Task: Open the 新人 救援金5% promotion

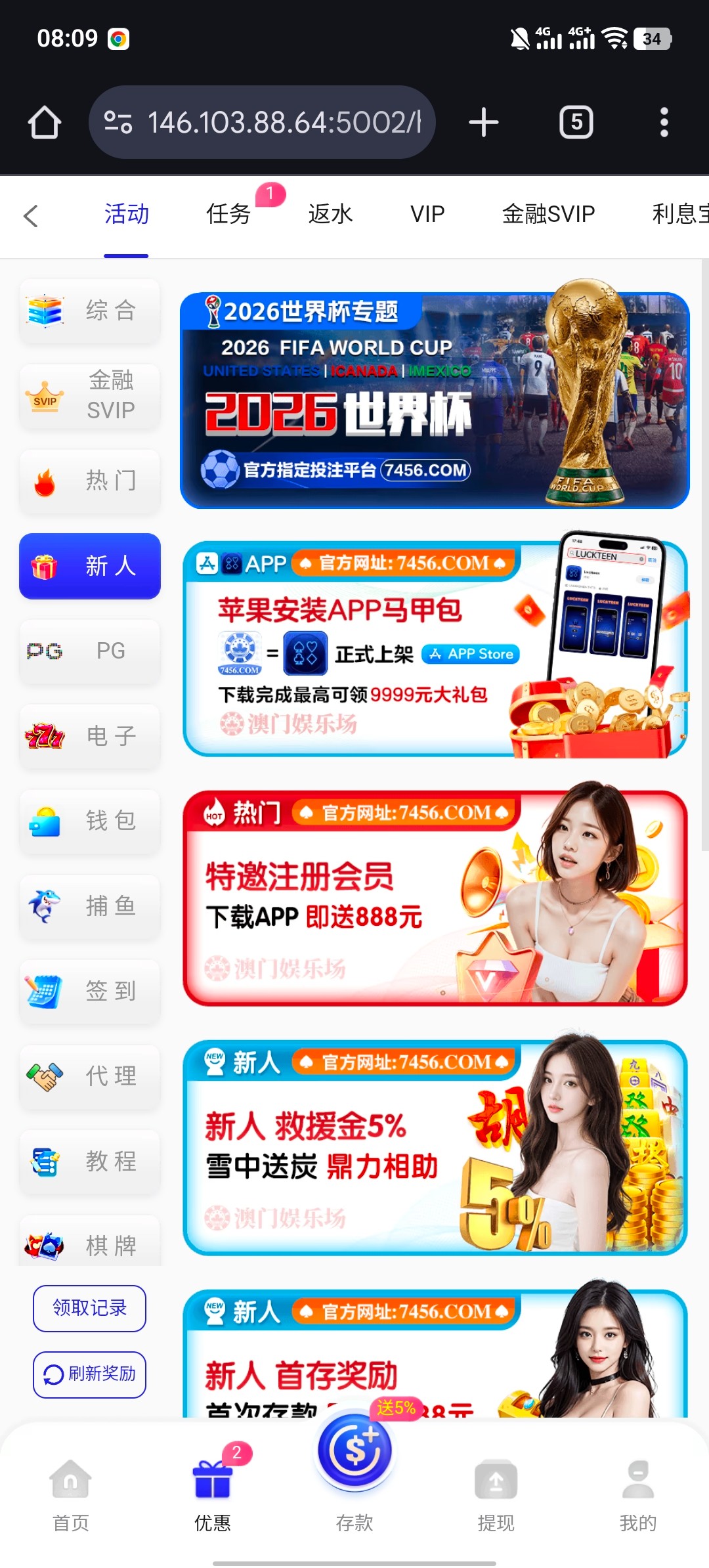Action: pos(434,1148)
